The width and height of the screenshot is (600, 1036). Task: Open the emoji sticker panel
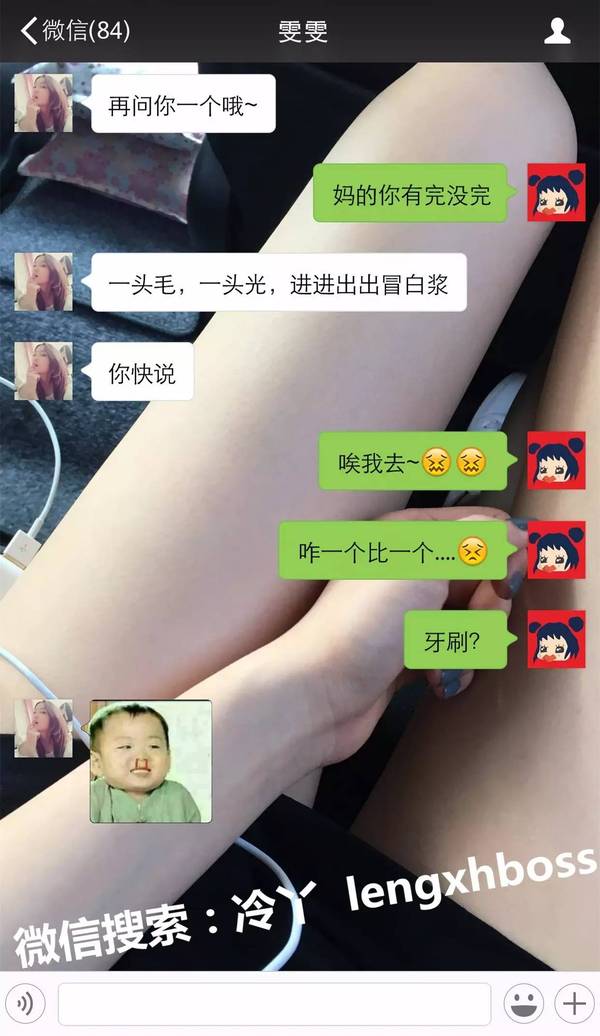pyautogui.click(x=523, y=1003)
